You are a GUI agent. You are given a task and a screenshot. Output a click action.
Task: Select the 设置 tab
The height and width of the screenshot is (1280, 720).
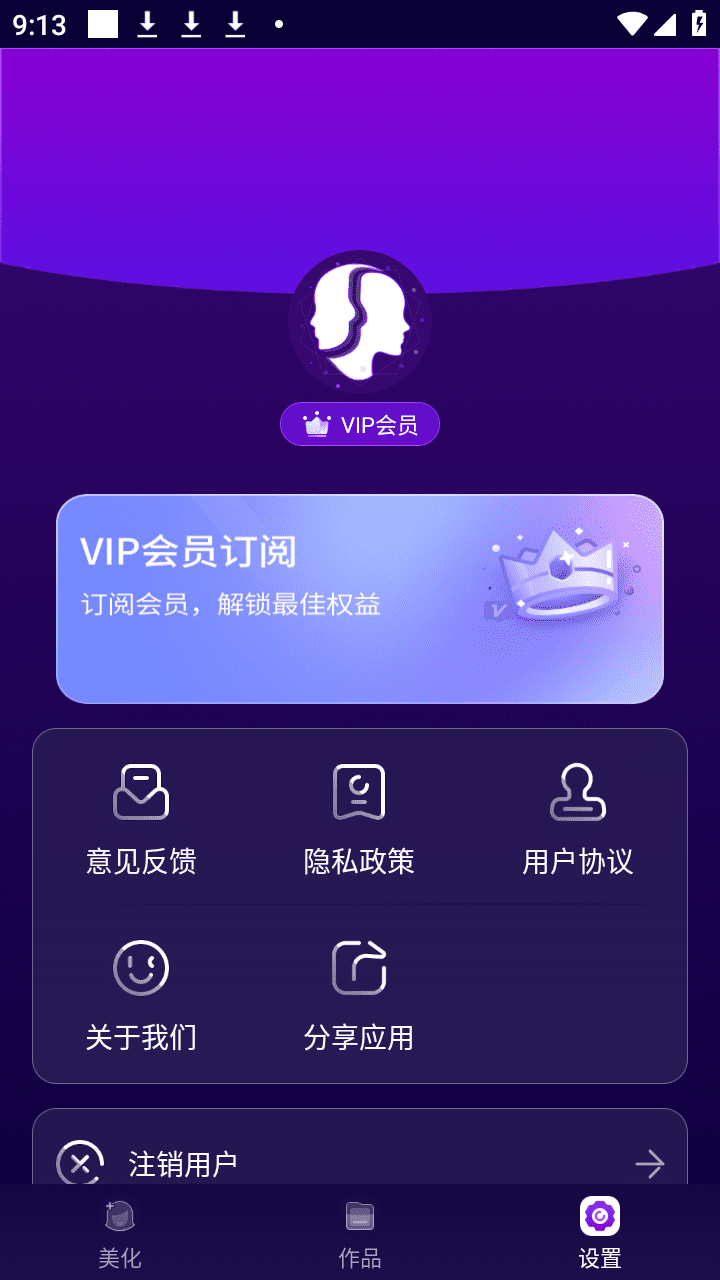pyautogui.click(x=599, y=1232)
